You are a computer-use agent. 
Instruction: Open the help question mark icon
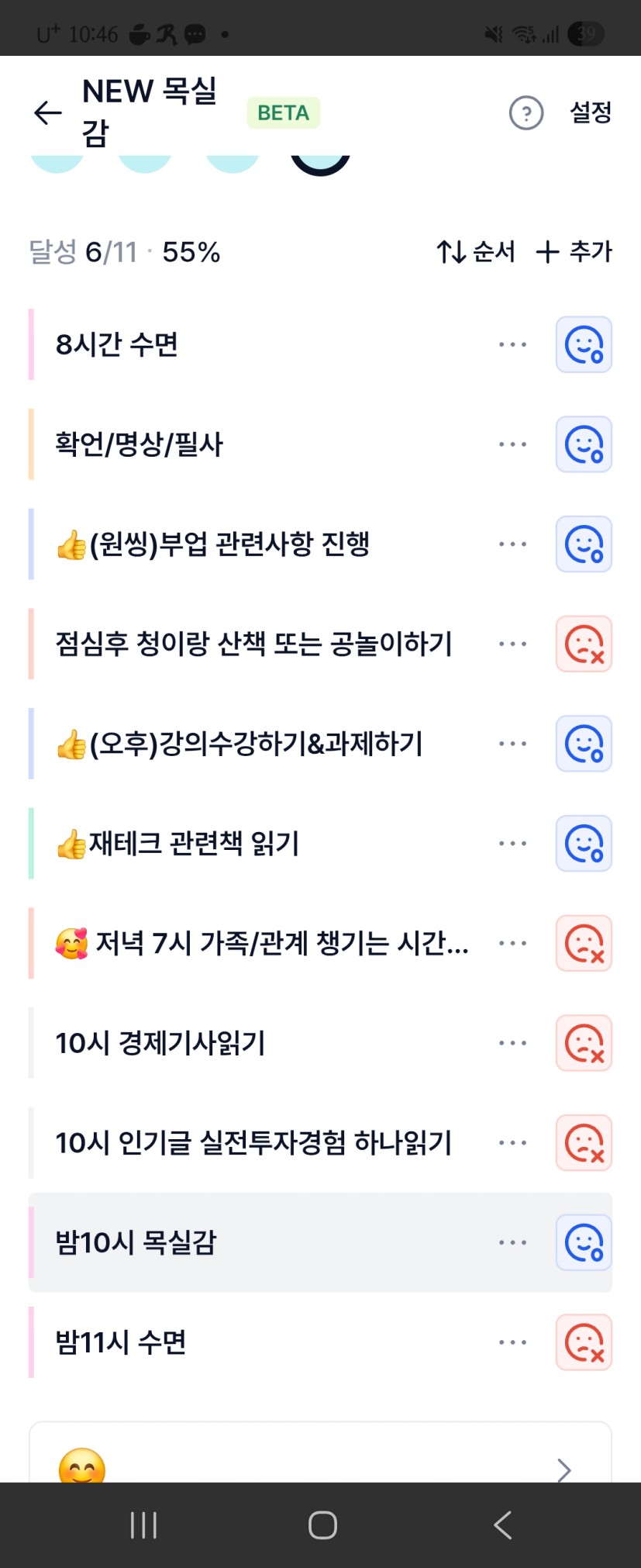click(526, 113)
